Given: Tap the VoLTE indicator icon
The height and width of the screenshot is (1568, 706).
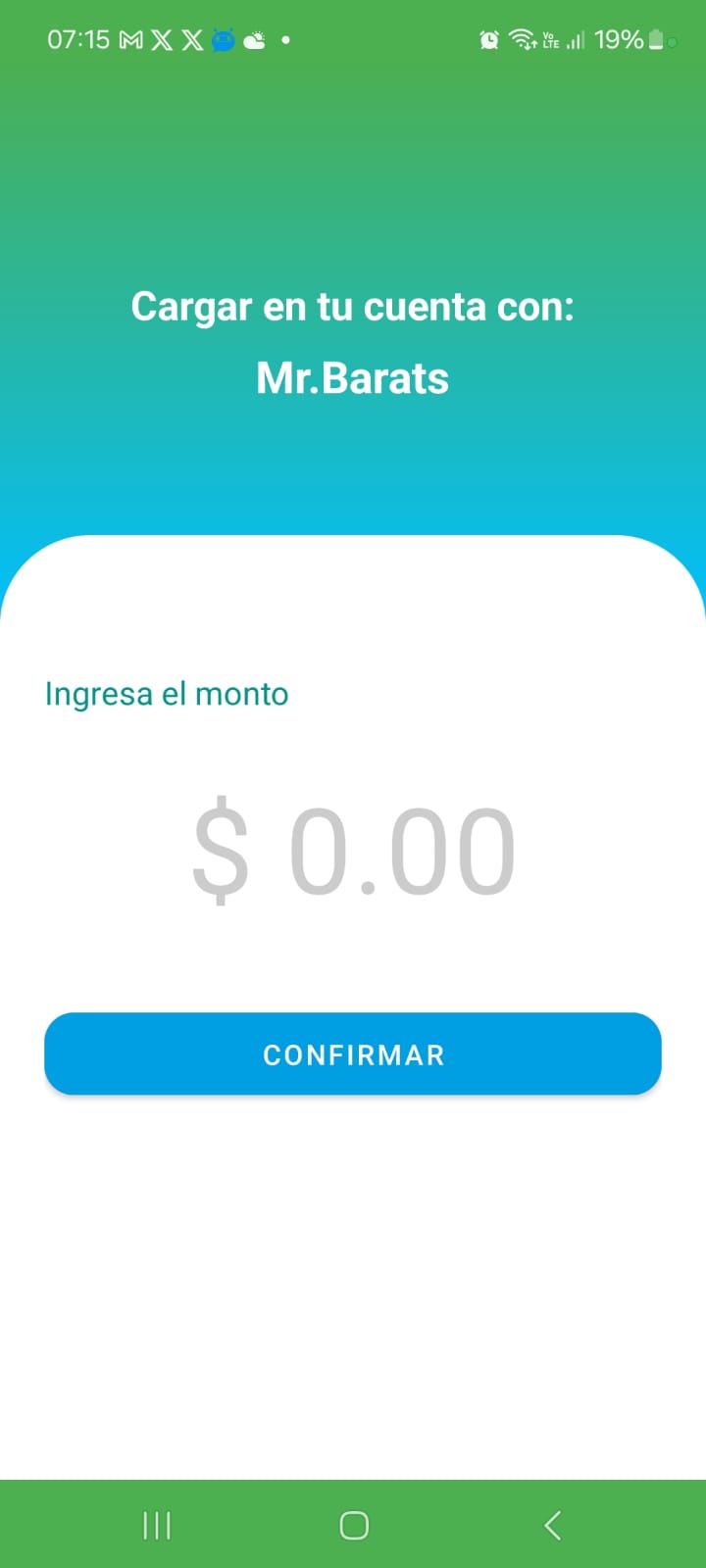Looking at the screenshot, I should click(x=549, y=39).
